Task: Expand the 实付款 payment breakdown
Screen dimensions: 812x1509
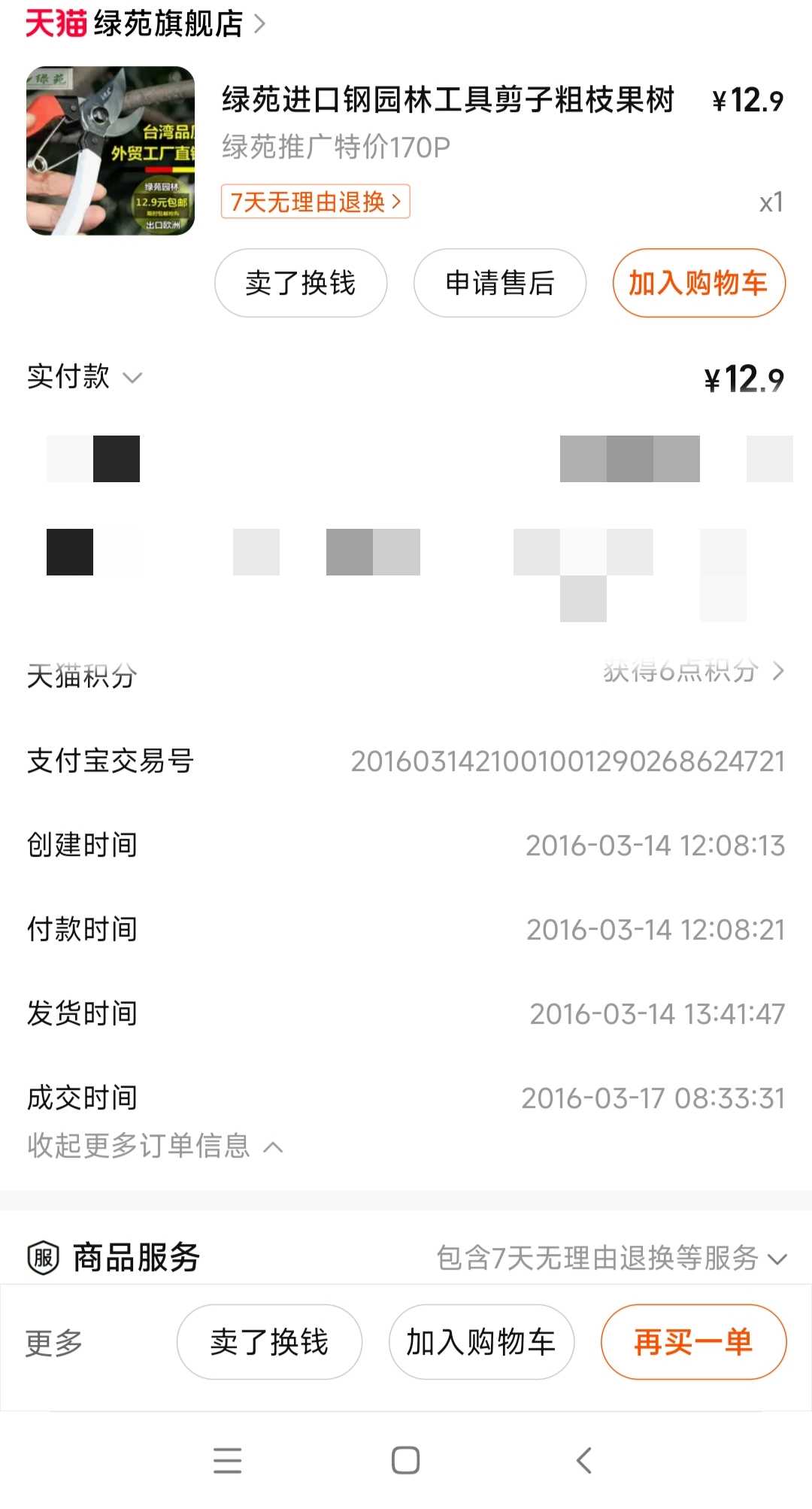Action: click(x=84, y=377)
